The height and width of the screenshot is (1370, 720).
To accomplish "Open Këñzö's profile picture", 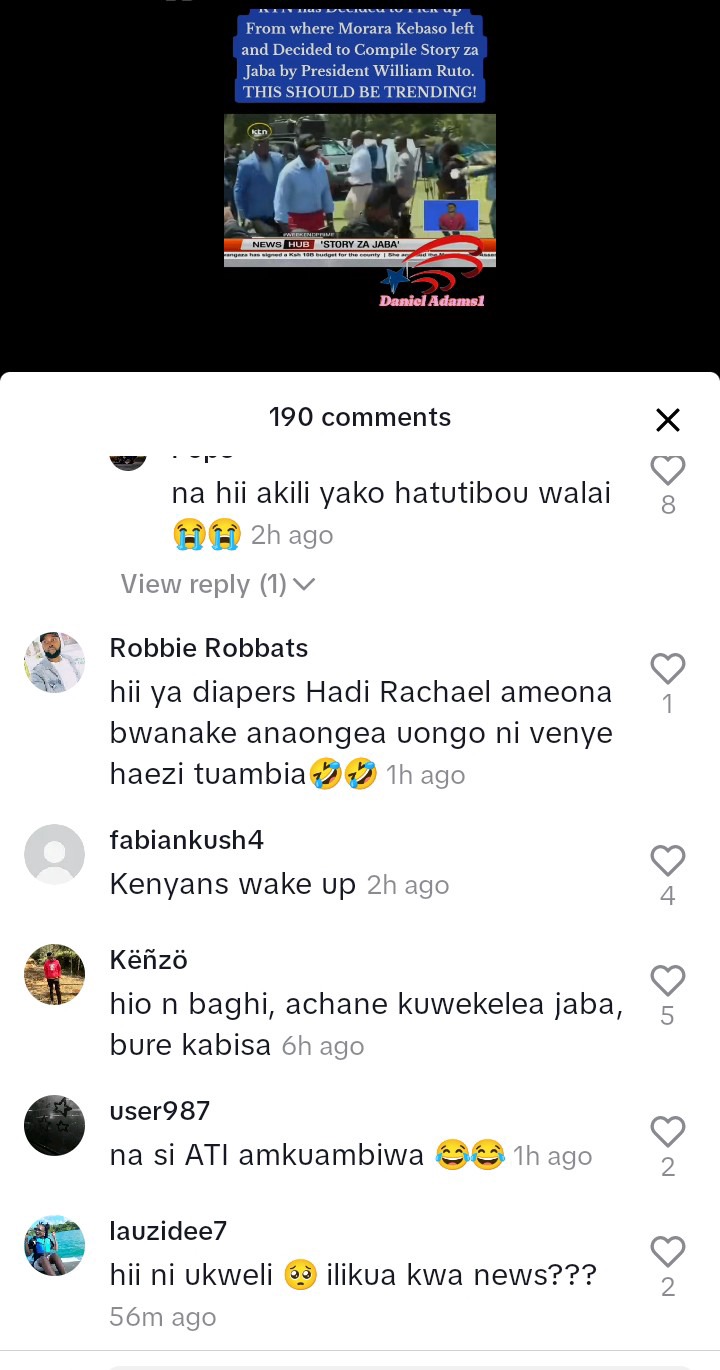I will click(54, 974).
